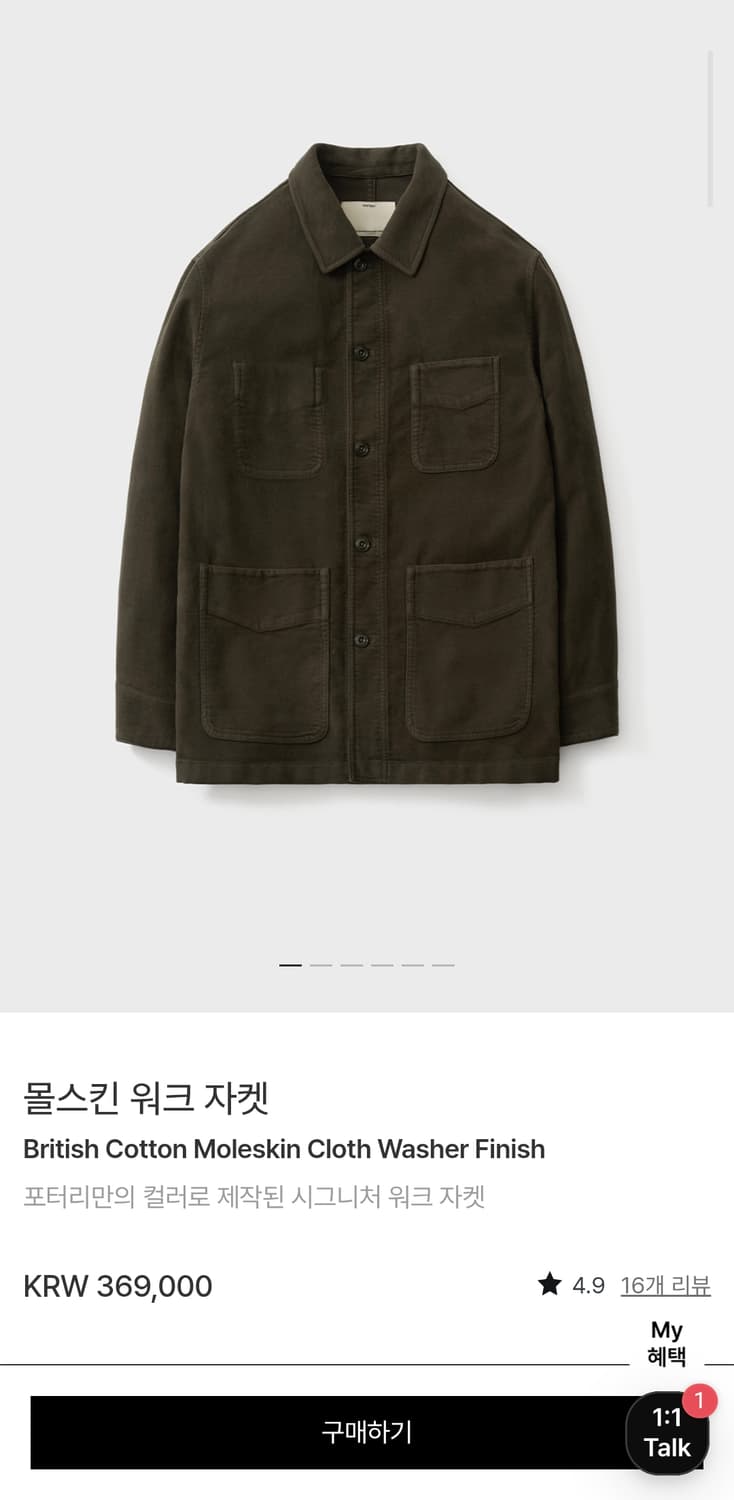Open the My 혜택 benefits shortcut
The image size is (734, 1500).
(665, 1341)
